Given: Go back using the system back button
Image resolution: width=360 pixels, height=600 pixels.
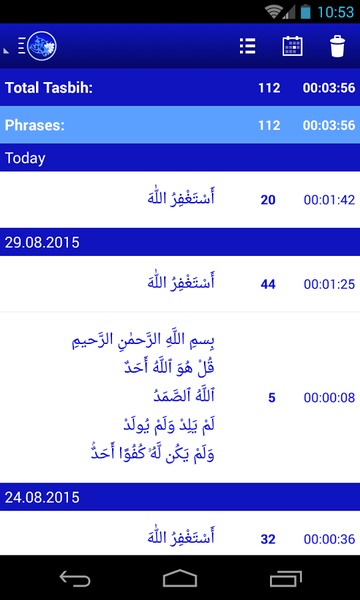Looking at the screenshot, I should pos(75,578).
